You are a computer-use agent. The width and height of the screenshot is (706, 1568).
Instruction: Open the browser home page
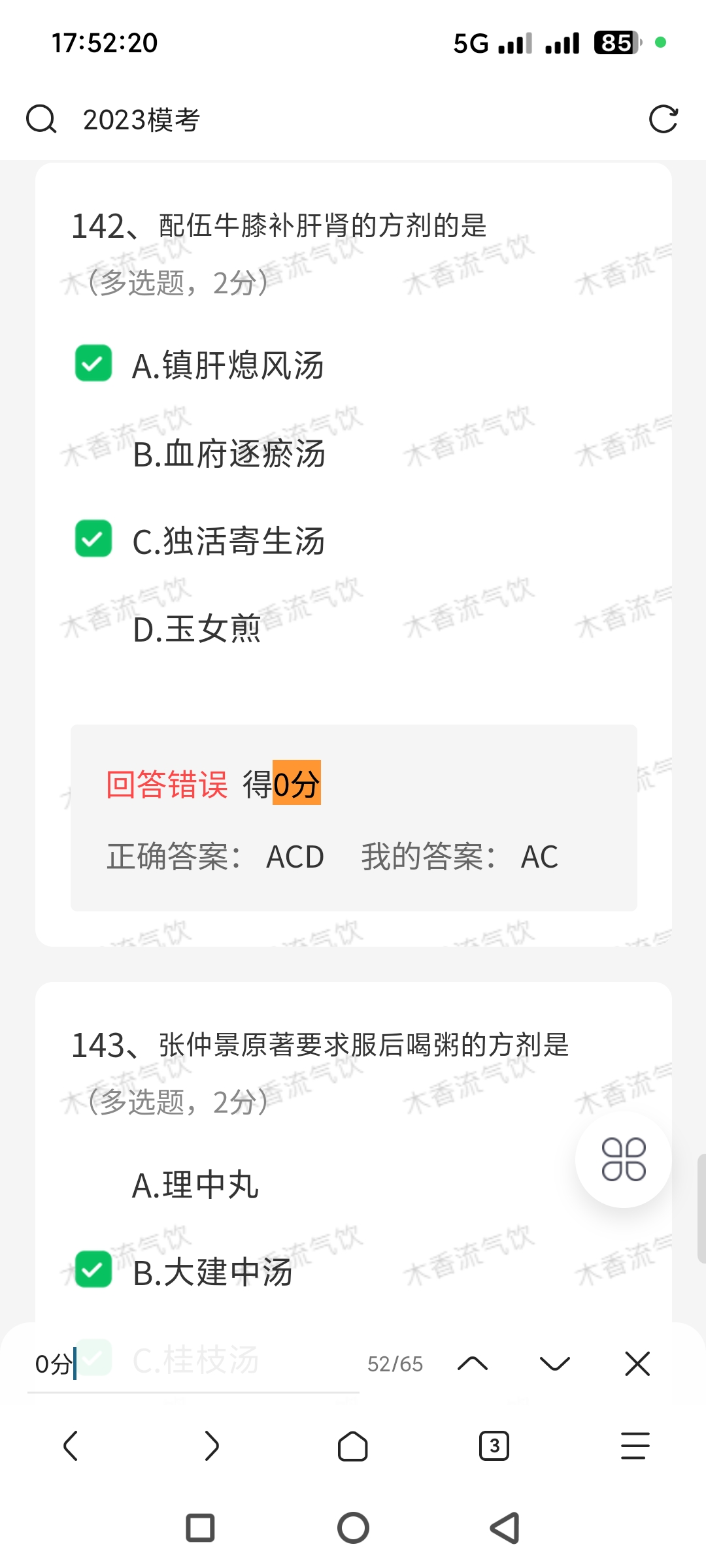[353, 1445]
